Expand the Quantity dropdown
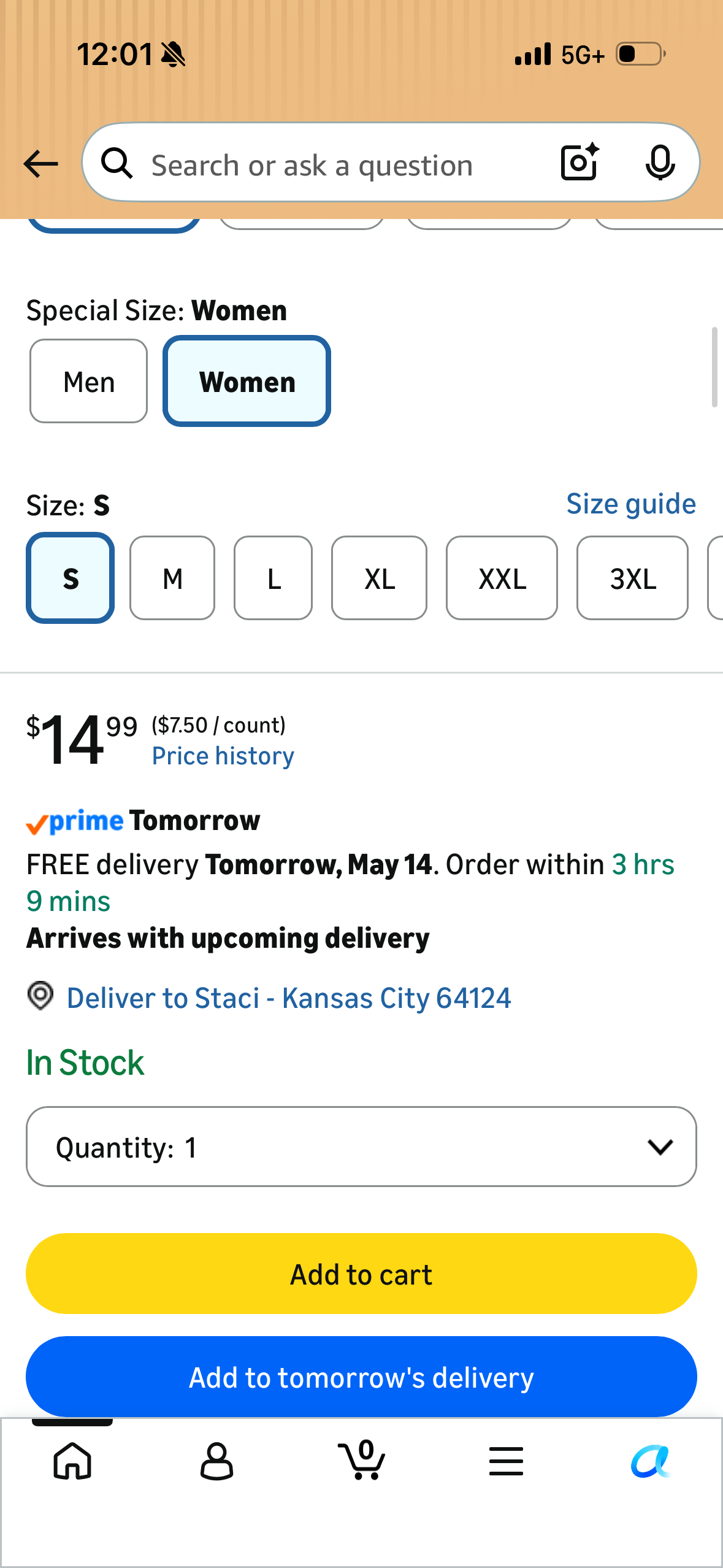Screen dimensions: 723x1568 361,1147
